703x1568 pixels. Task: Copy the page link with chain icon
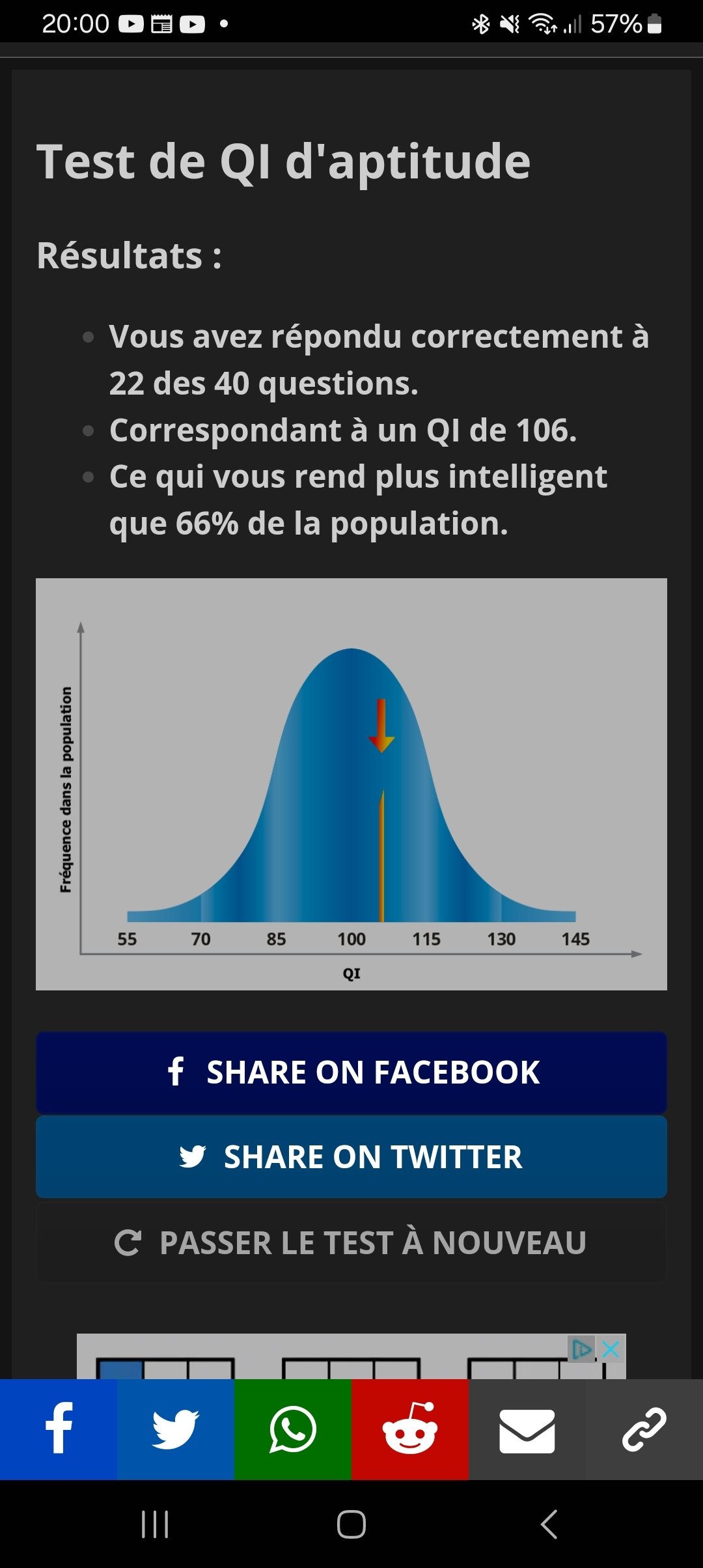coord(644,1429)
